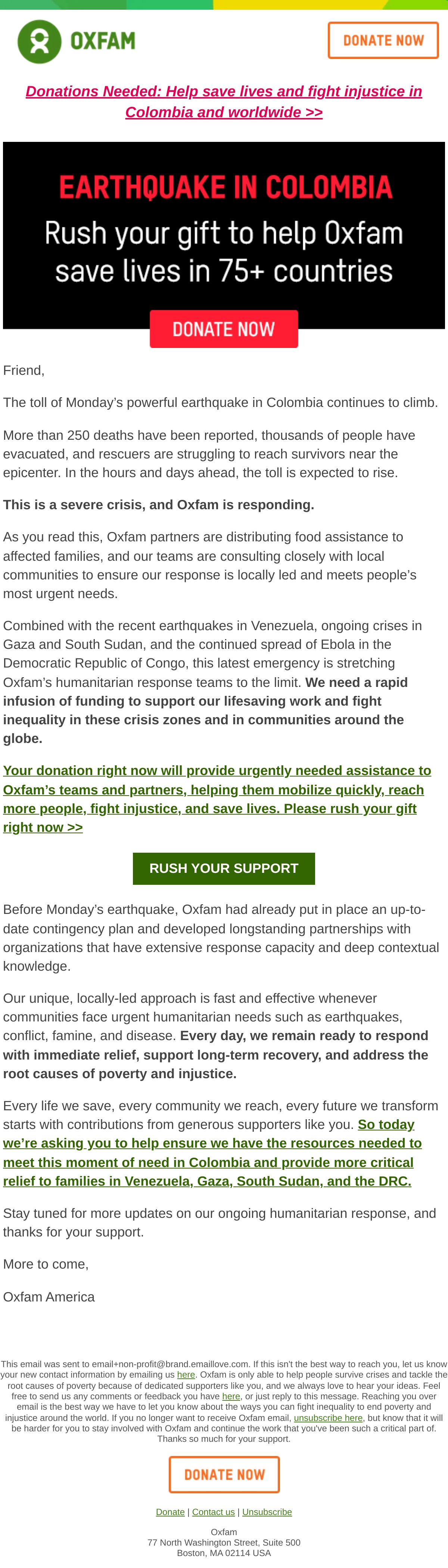Open the Donate footer link

click(x=171, y=1512)
